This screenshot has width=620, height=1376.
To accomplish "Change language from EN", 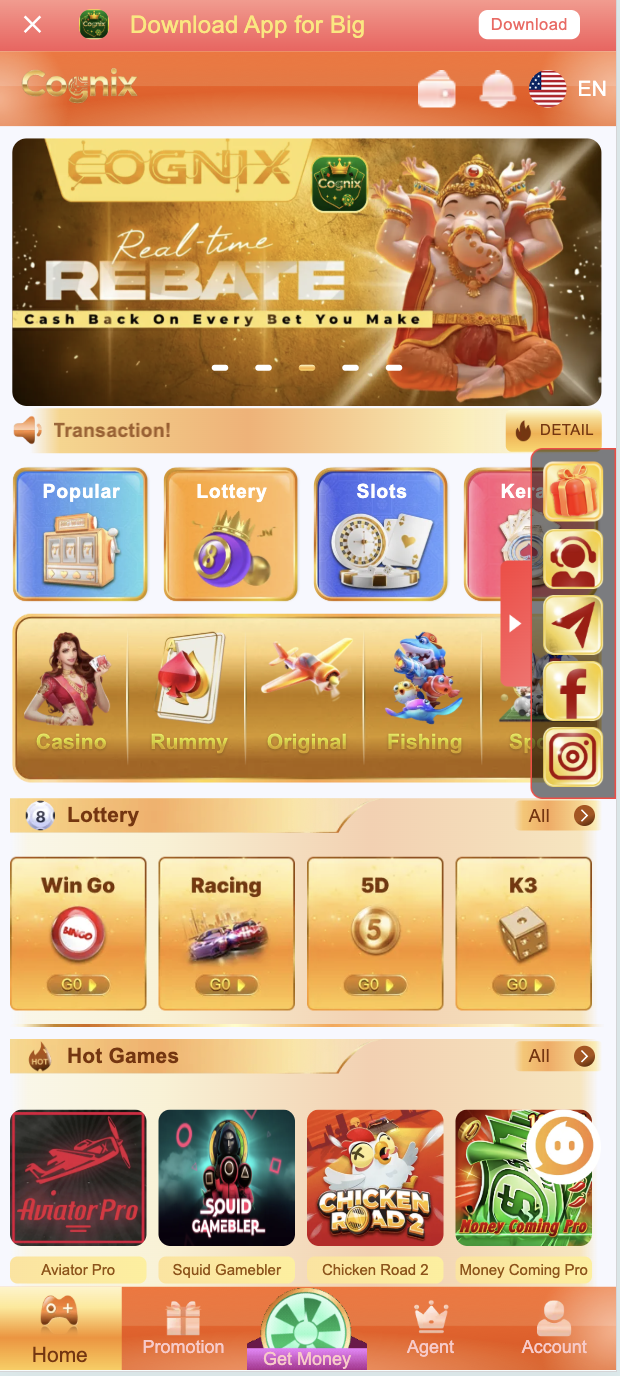I will [568, 89].
